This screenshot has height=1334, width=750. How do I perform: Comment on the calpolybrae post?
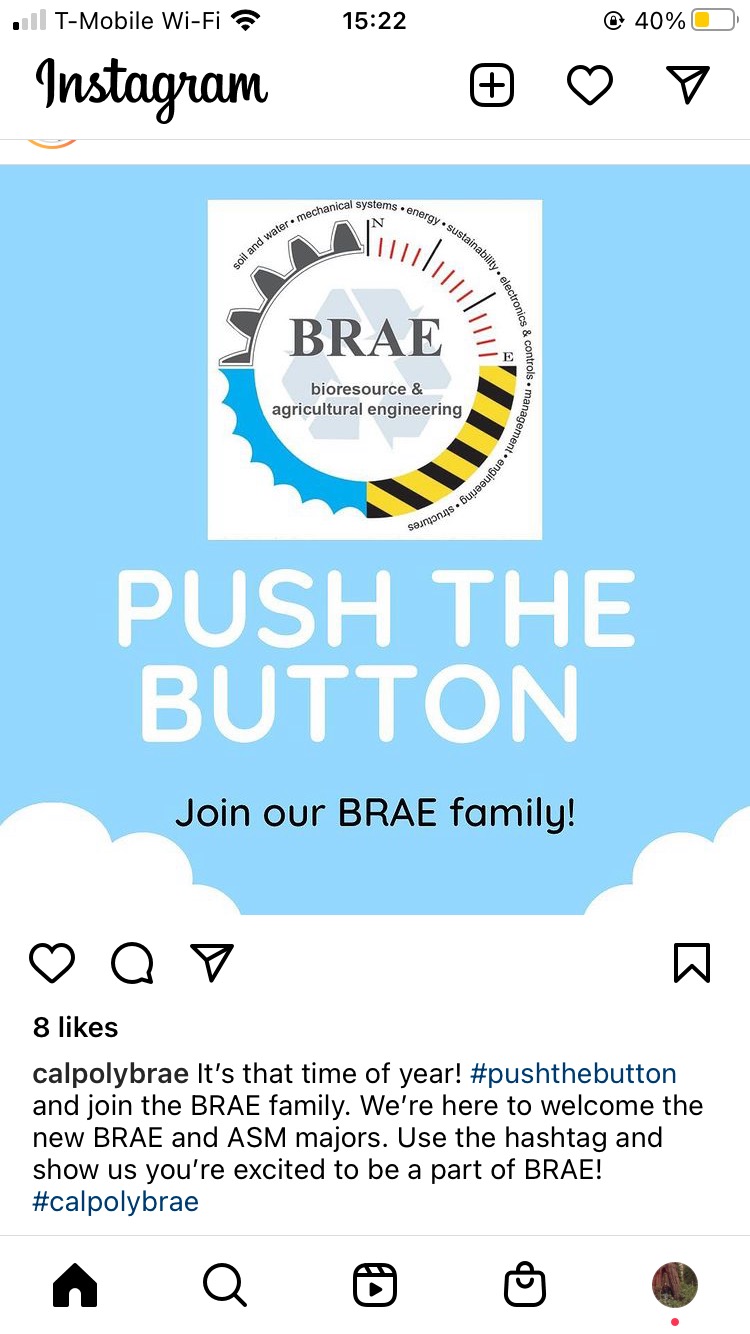coord(132,962)
